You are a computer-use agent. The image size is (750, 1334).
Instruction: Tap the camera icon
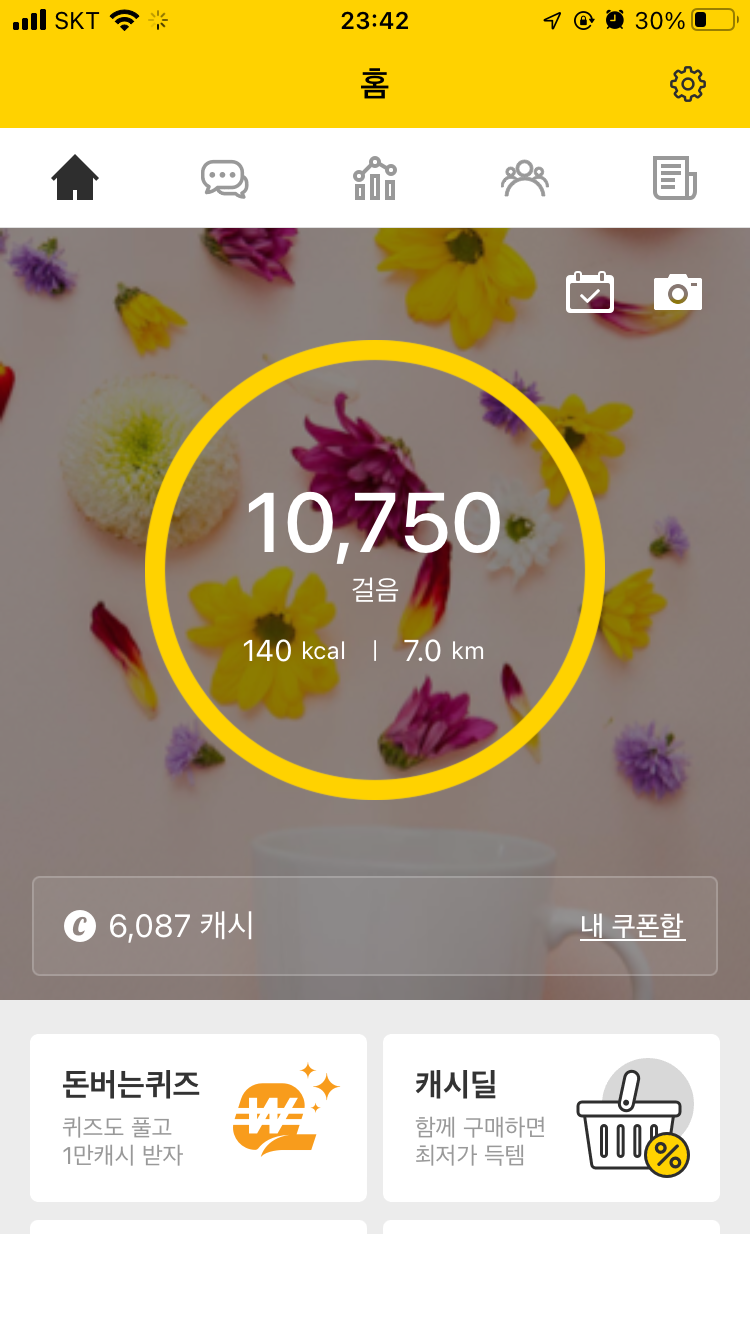678,292
